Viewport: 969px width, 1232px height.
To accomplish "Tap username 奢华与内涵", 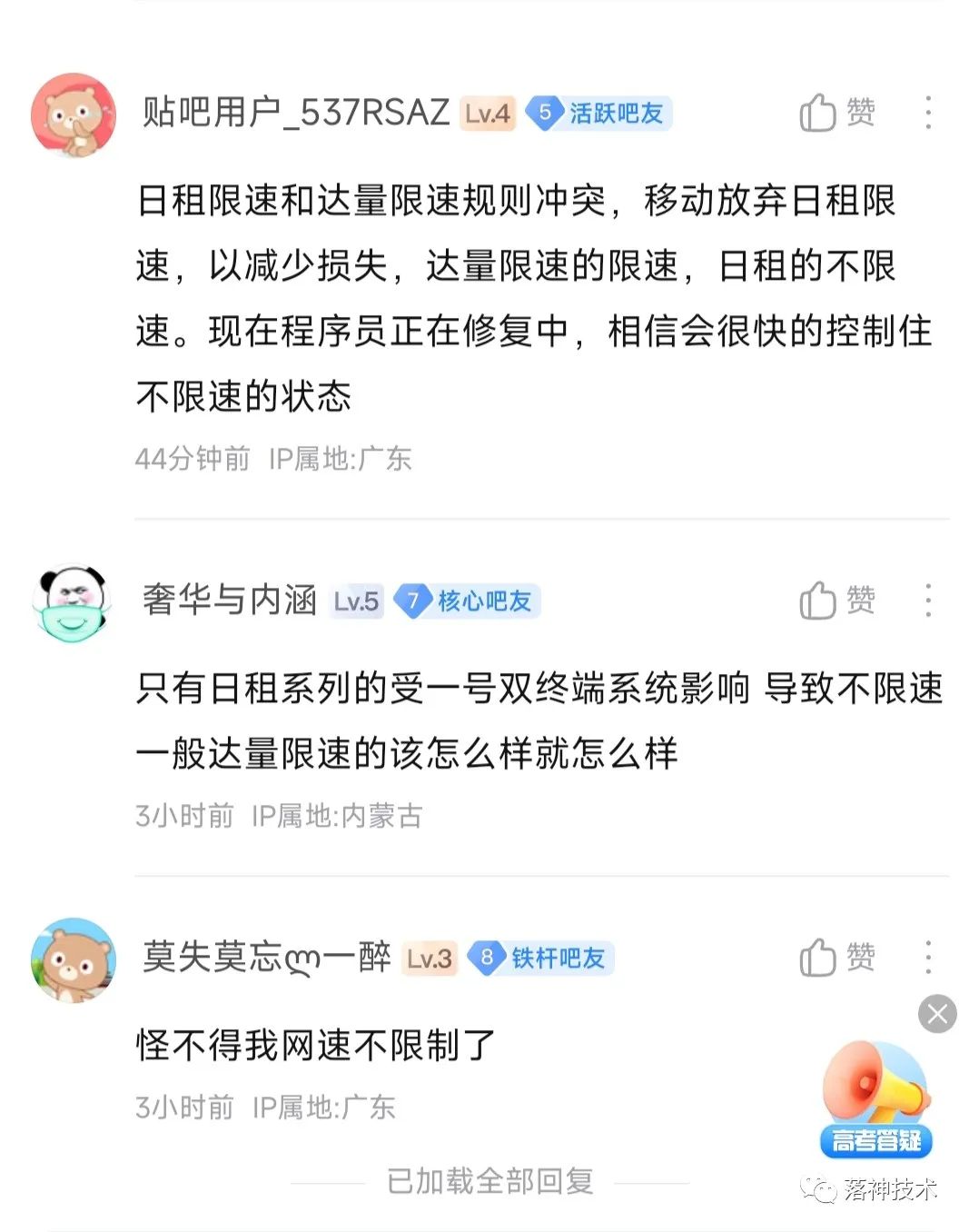I will [230, 601].
